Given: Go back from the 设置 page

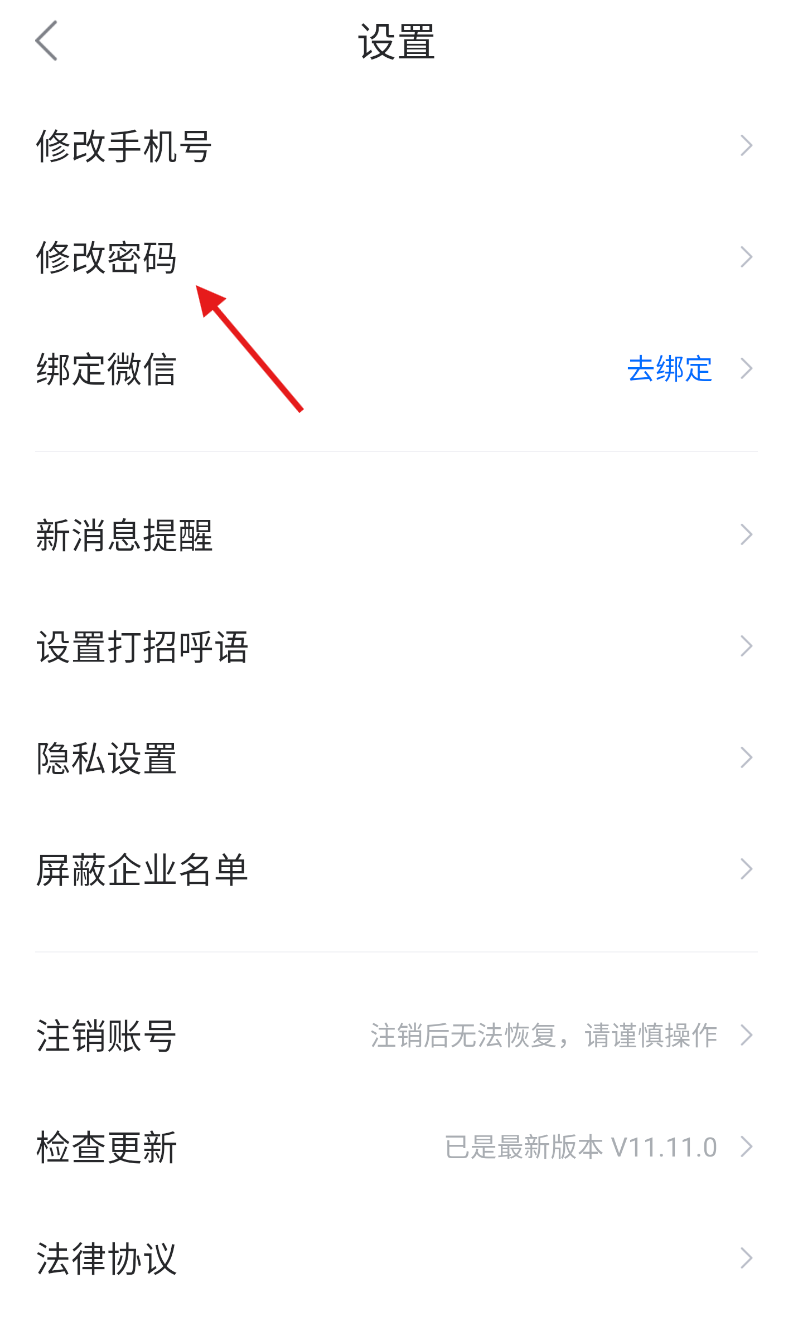Looking at the screenshot, I should point(46,42).
